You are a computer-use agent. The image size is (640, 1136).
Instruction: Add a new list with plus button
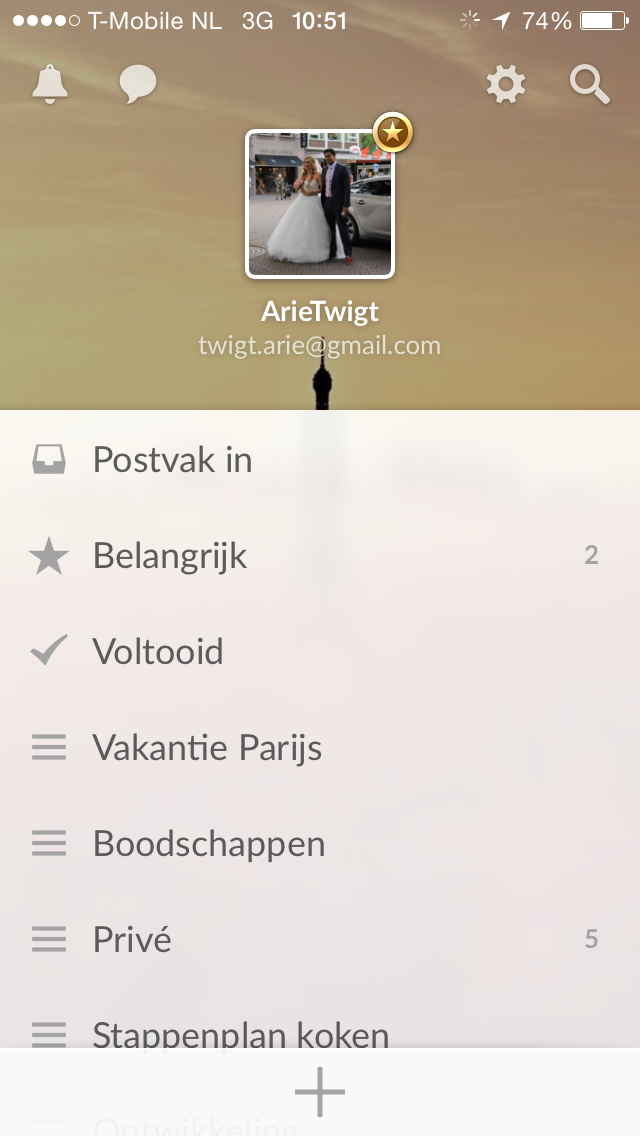[320, 1092]
